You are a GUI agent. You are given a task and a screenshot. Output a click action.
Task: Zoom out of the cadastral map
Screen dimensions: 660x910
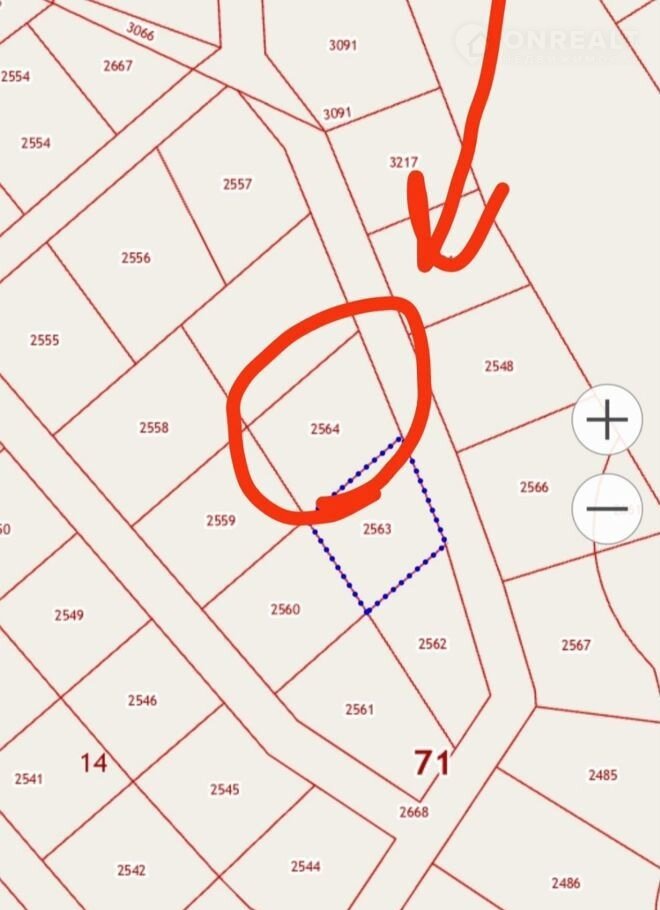(606, 509)
